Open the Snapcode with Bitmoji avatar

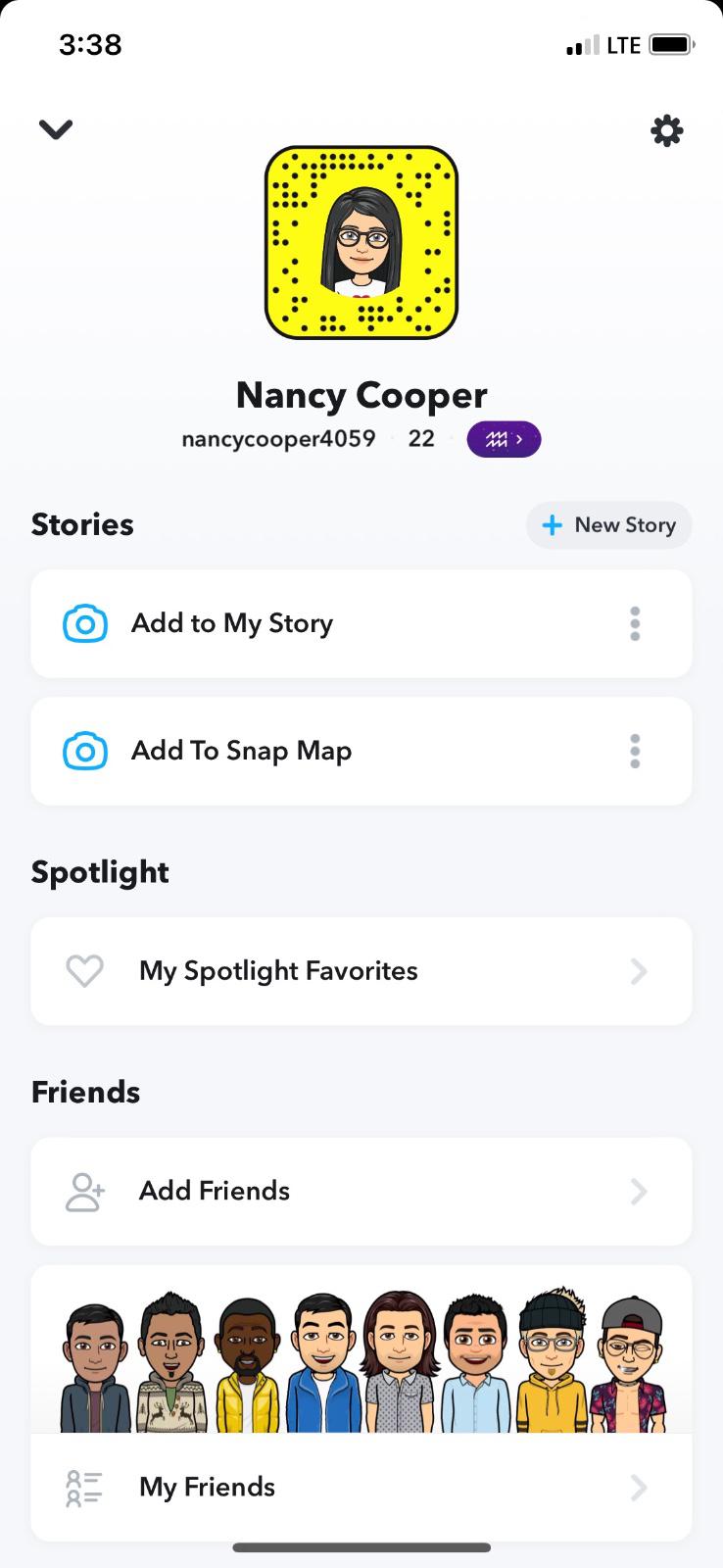coord(361,243)
